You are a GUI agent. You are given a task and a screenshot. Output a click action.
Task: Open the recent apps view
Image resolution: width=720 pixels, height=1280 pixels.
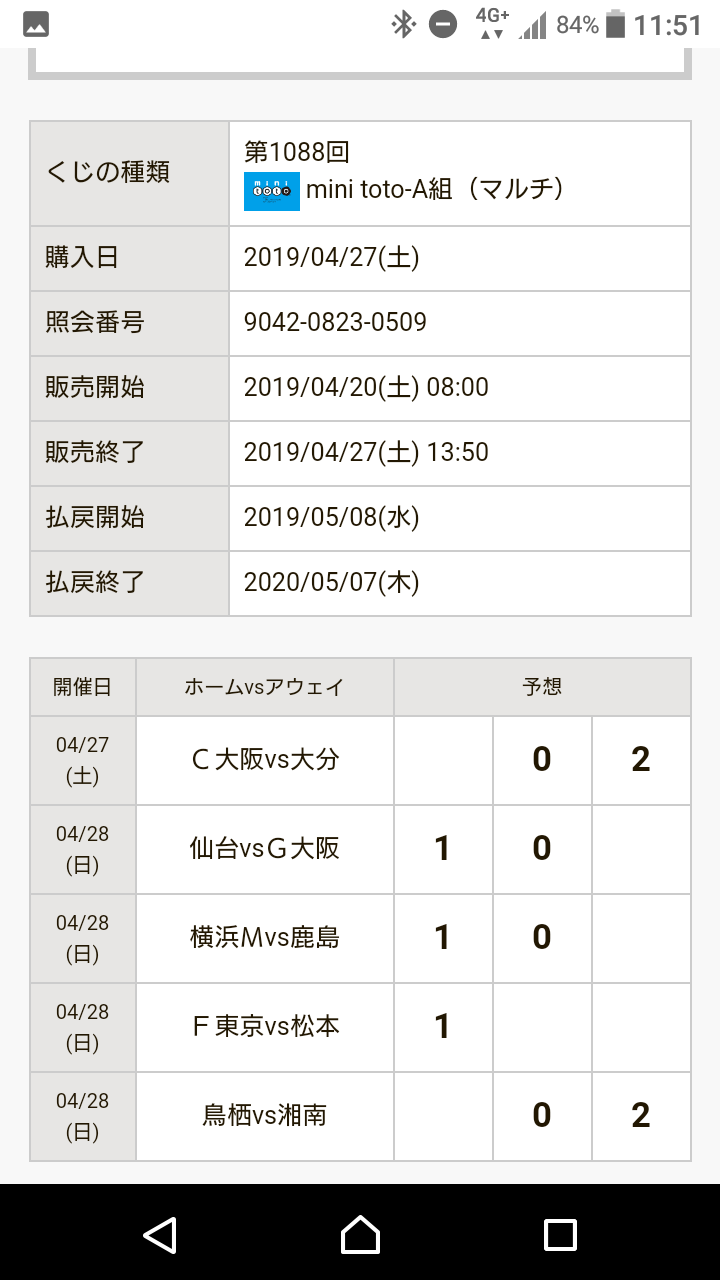(560, 1234)
